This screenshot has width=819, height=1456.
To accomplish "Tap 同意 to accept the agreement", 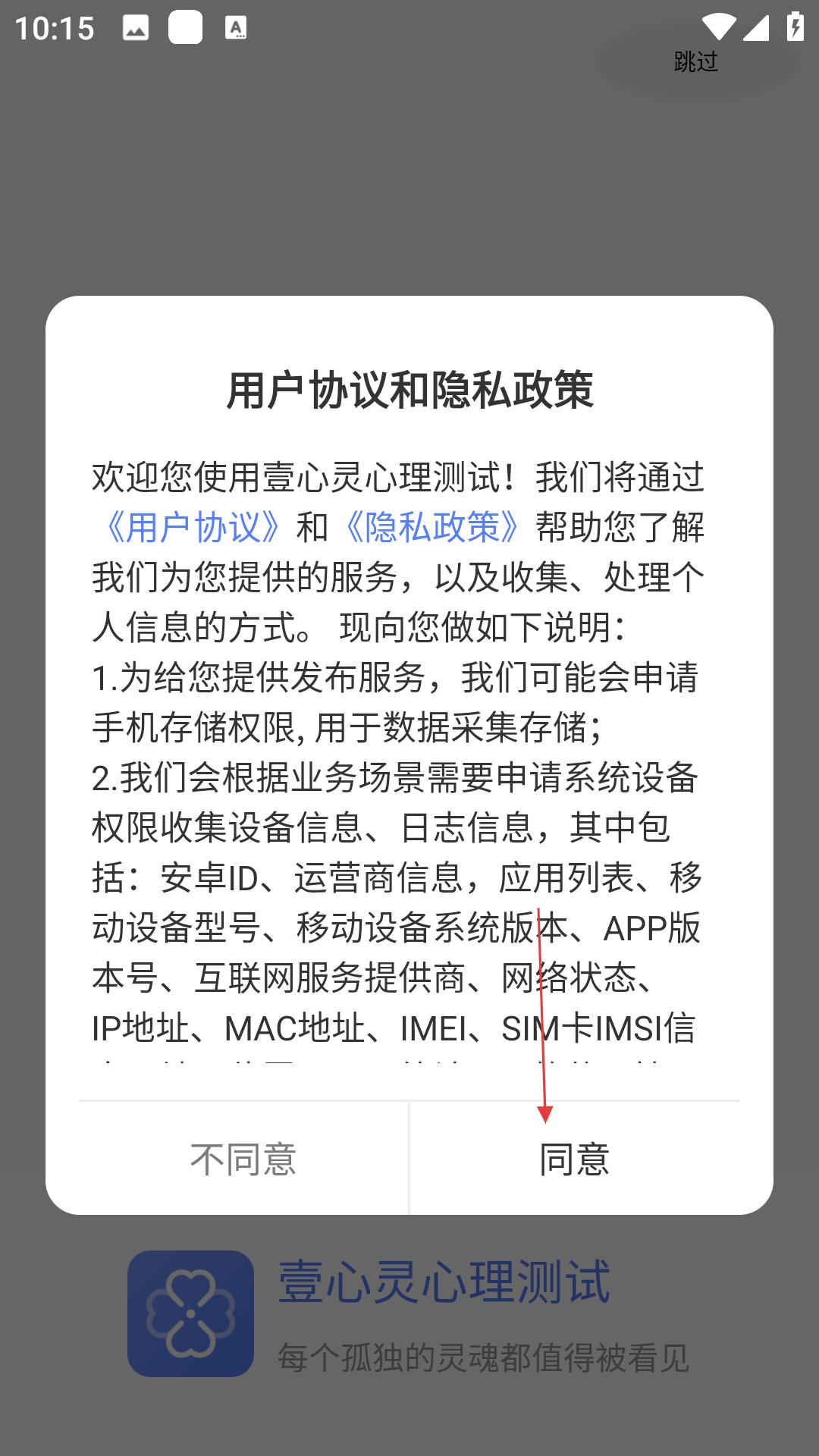I will pyautogui.click(x=574, y=1159).
